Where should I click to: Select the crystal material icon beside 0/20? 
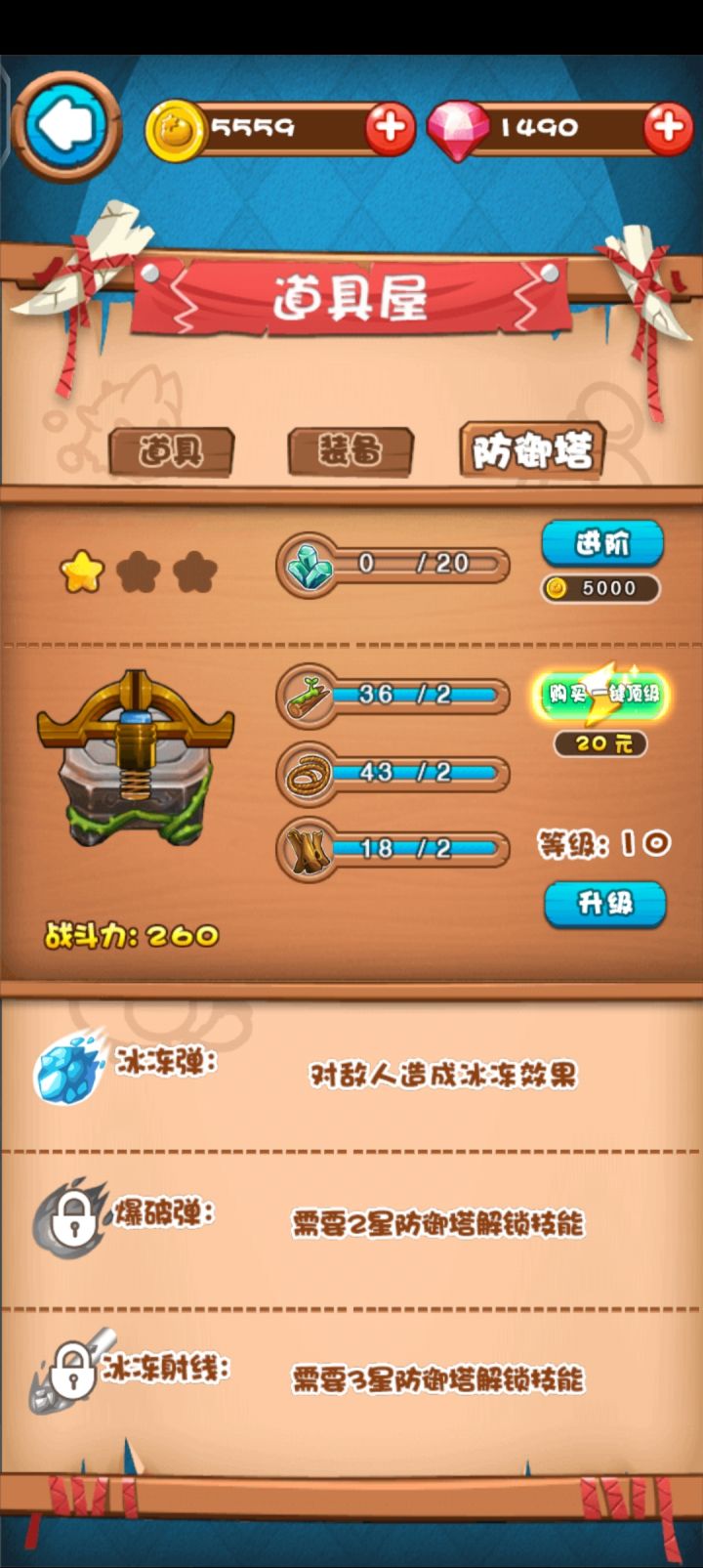[309, 565]
